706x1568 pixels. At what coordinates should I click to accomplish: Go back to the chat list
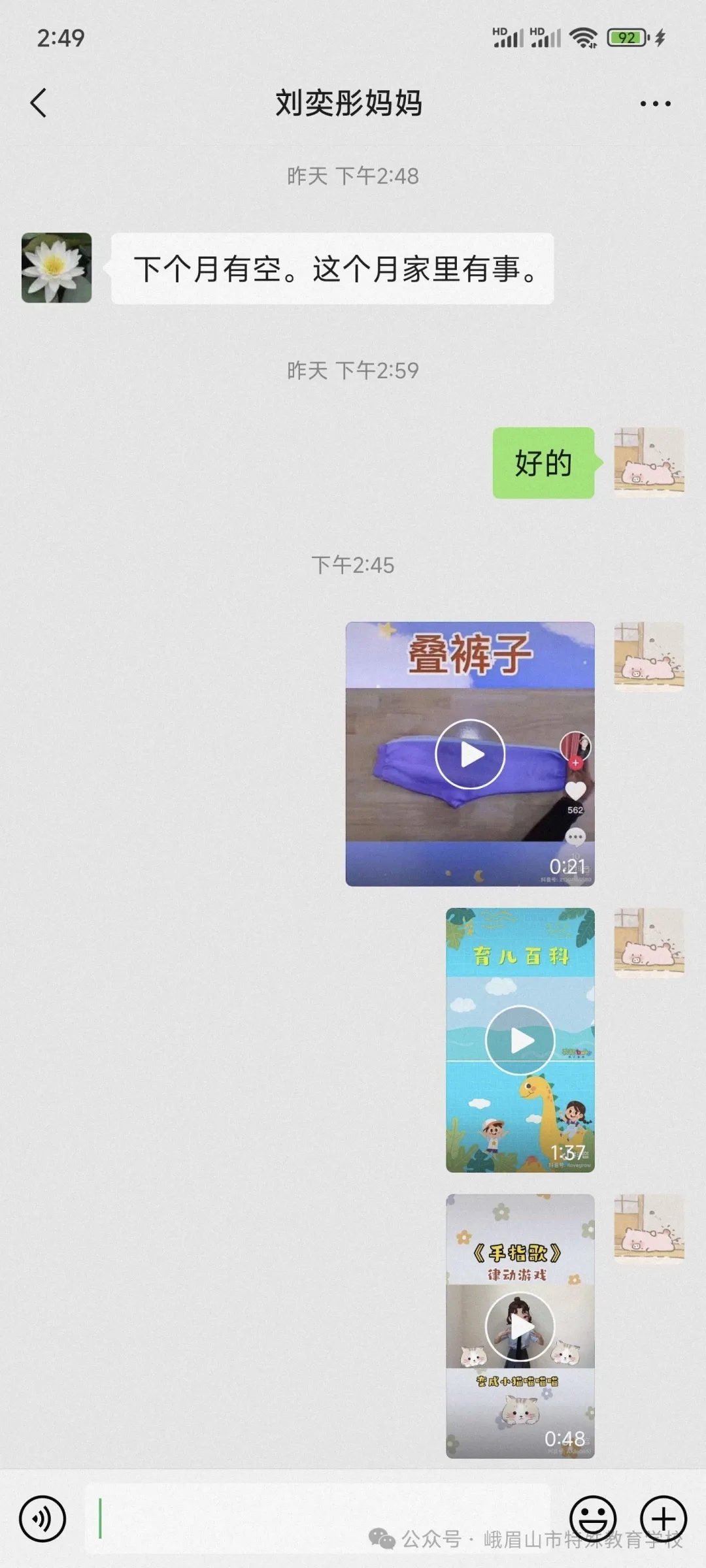tap(39, 103)
